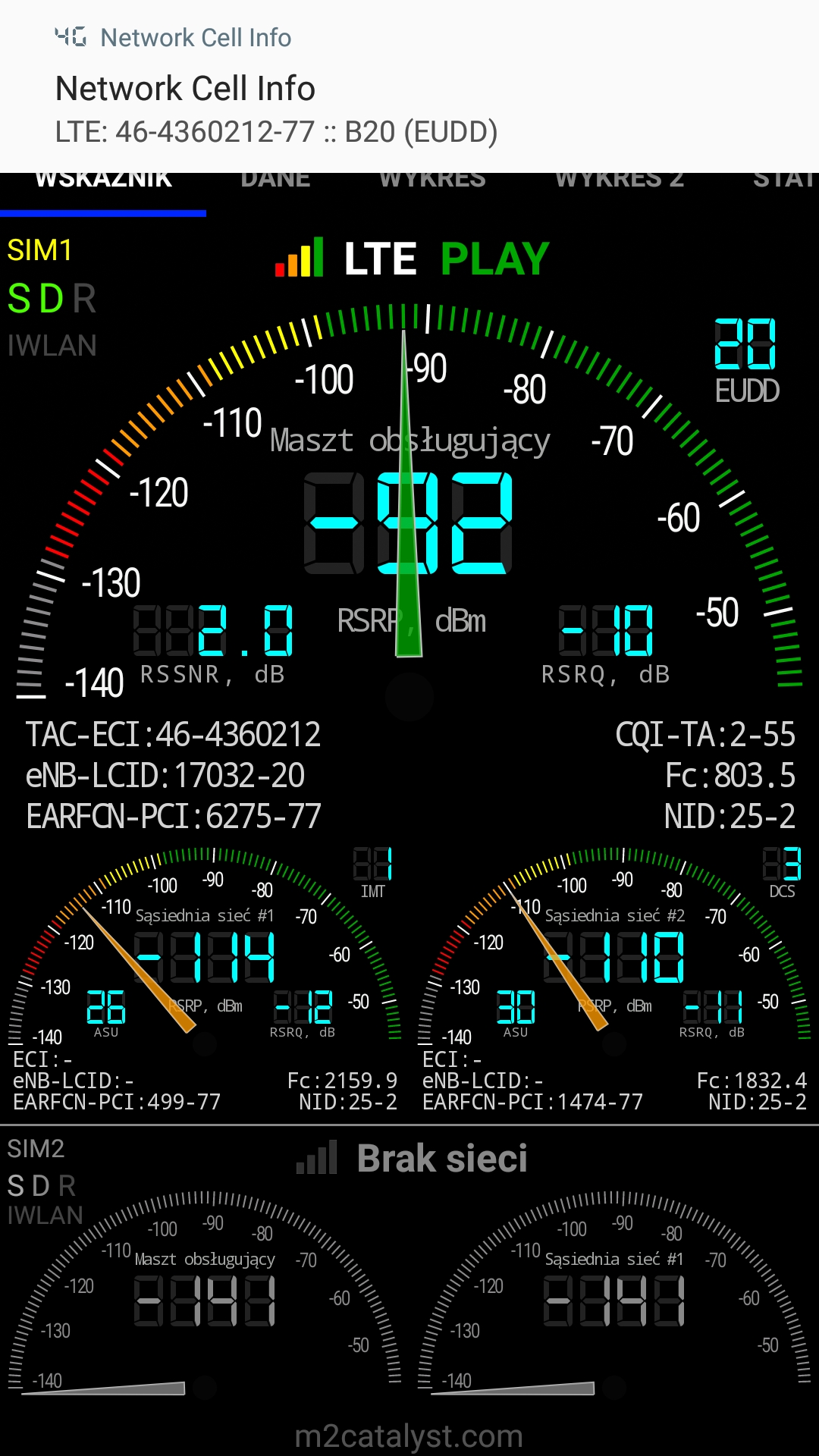Open the Network Cell Info notification banner
Image resolution: width=819 pixels, height=1456 pixels.
409,86
